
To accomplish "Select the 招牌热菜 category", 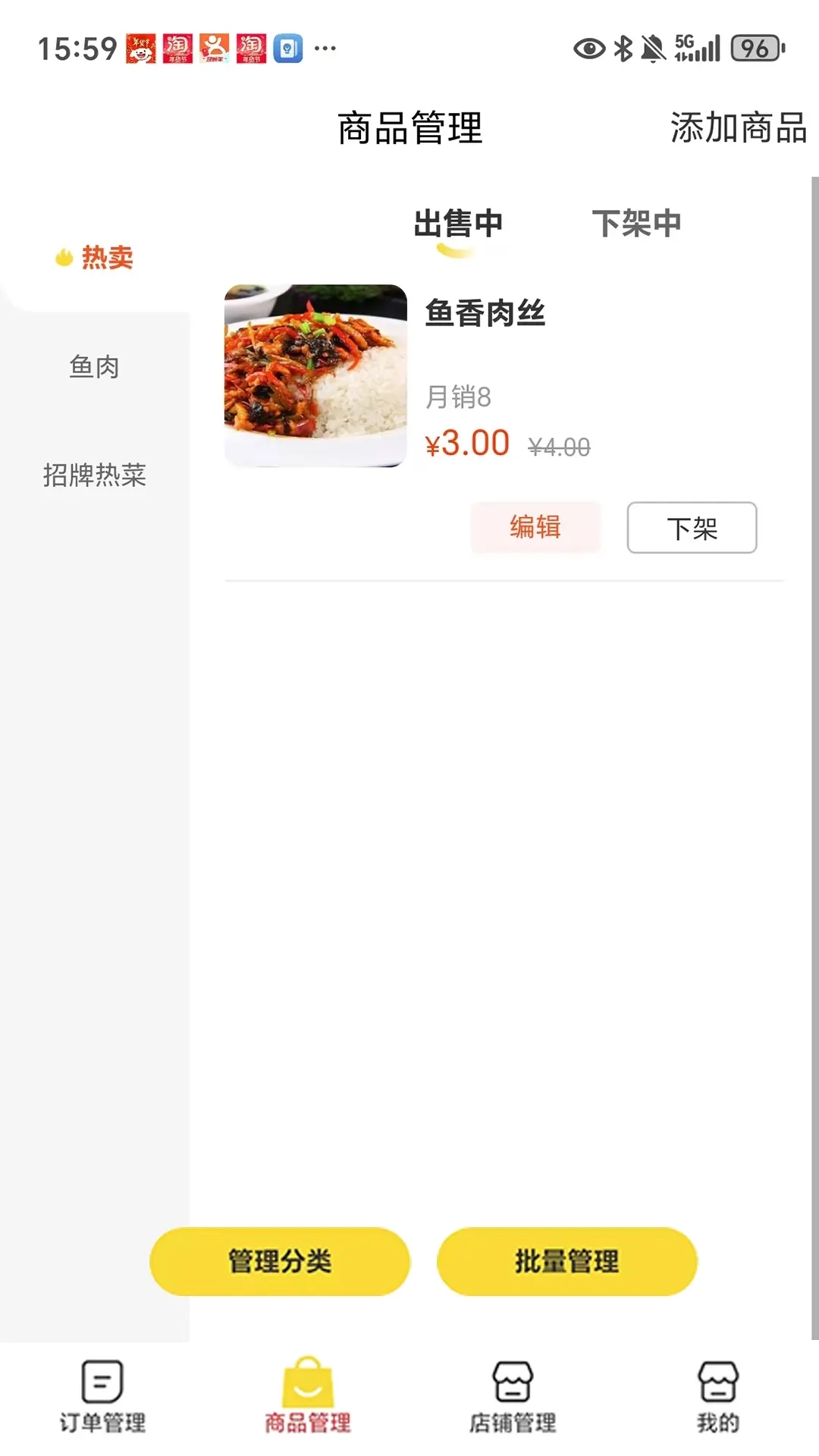I will click(x=93, y=477).
